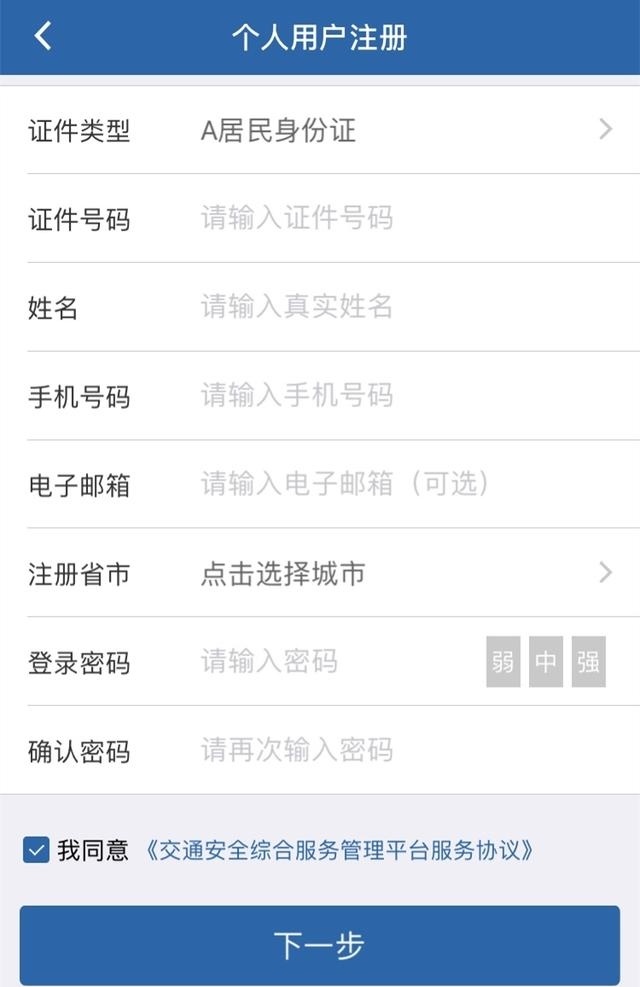Image resolution: width=640 pixels, height=987 pixels.
Task: Tap the 姓名 real name field
Action: (x=400, y=306)
